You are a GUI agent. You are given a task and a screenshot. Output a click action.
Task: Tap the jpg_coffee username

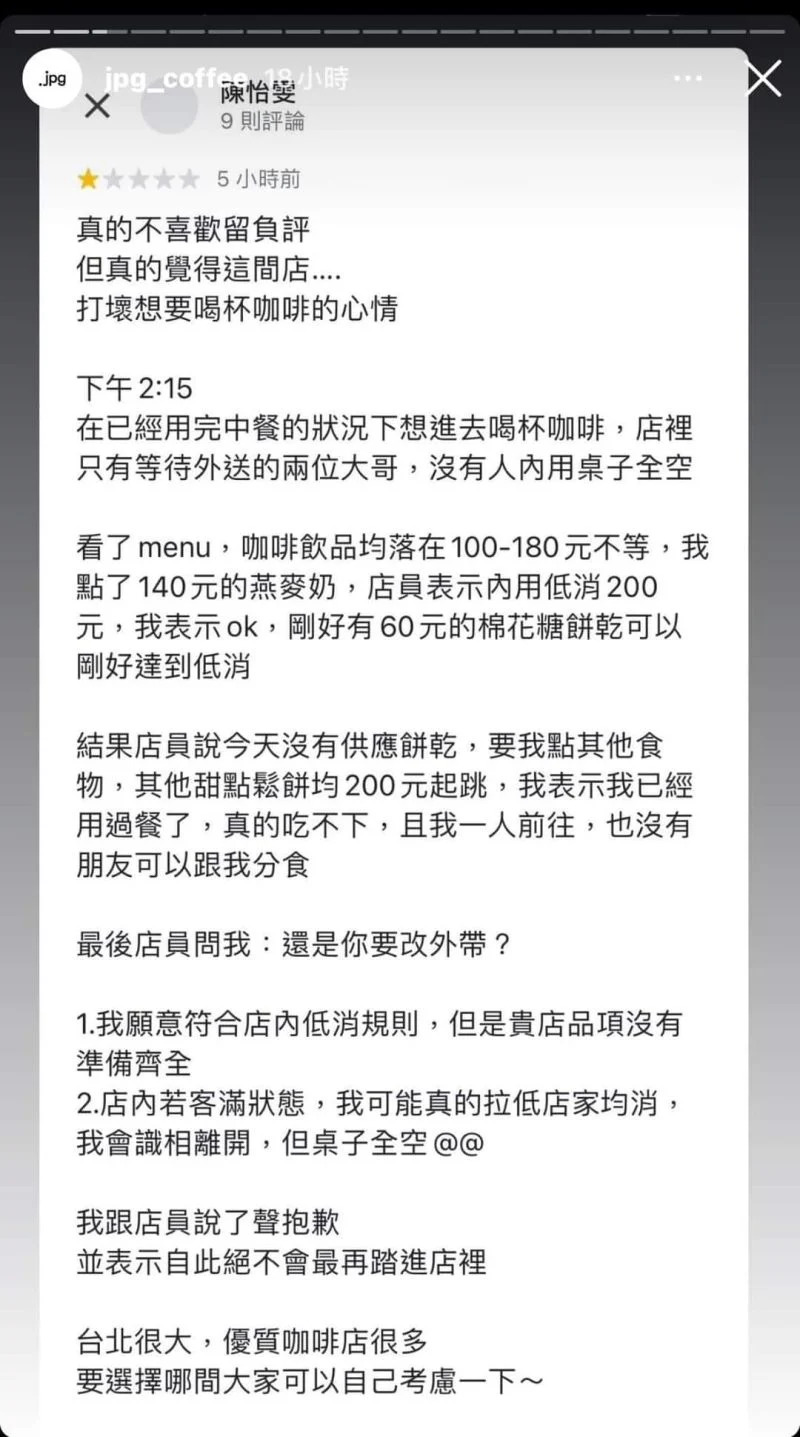(x=176, y=78)
